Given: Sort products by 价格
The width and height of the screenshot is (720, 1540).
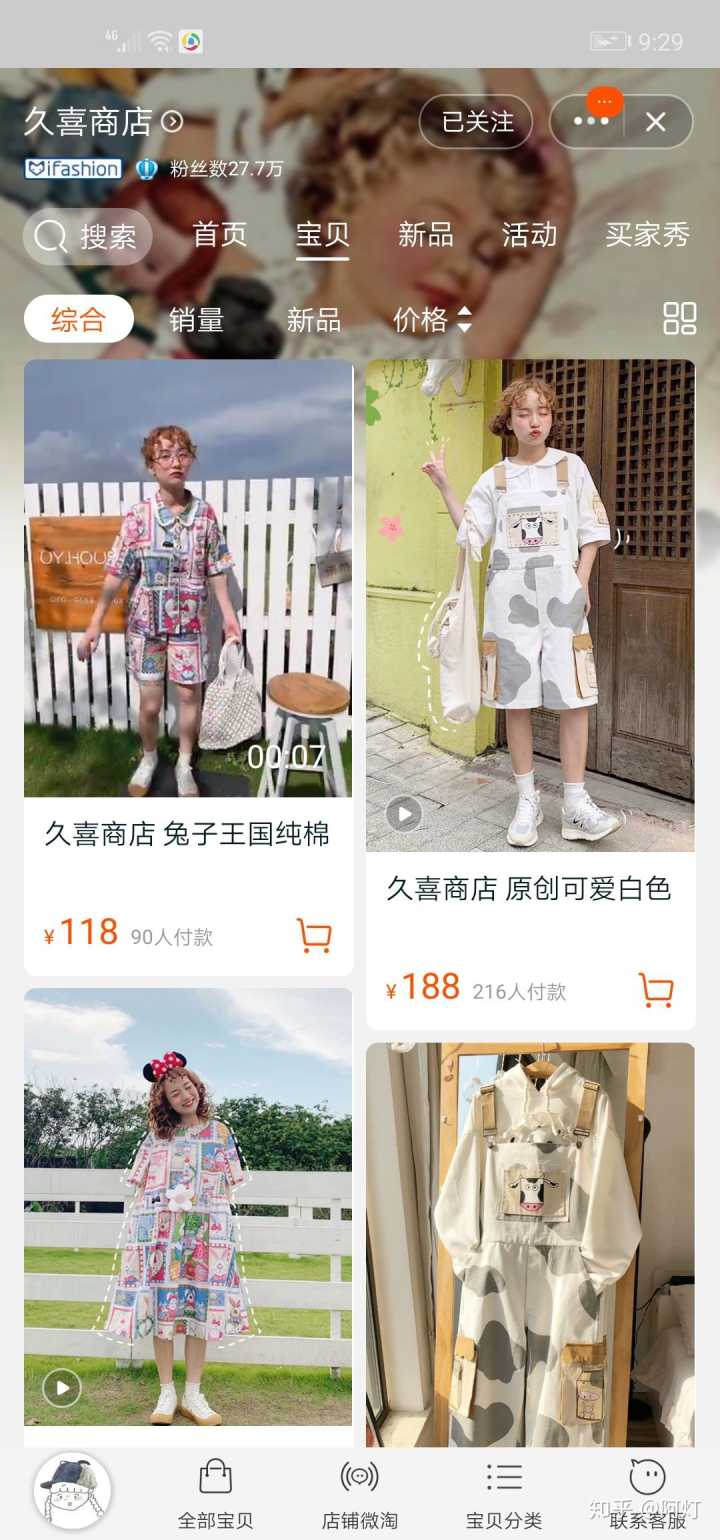Looking at the screenshot, I should (432, 320).
